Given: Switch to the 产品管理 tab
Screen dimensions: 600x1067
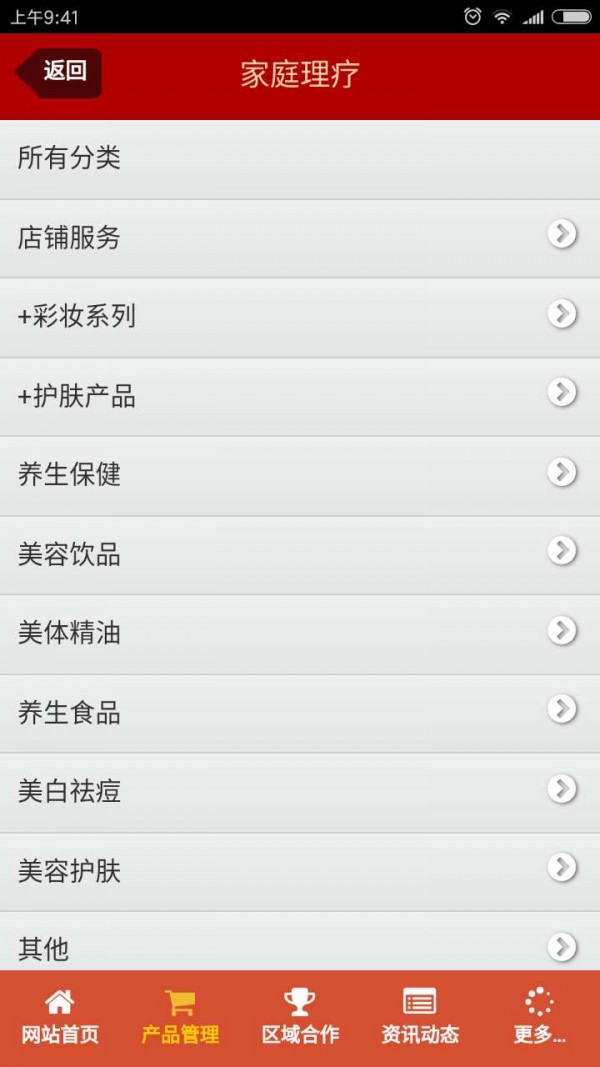Looking at the screenshot, I should coord(180,1017).
